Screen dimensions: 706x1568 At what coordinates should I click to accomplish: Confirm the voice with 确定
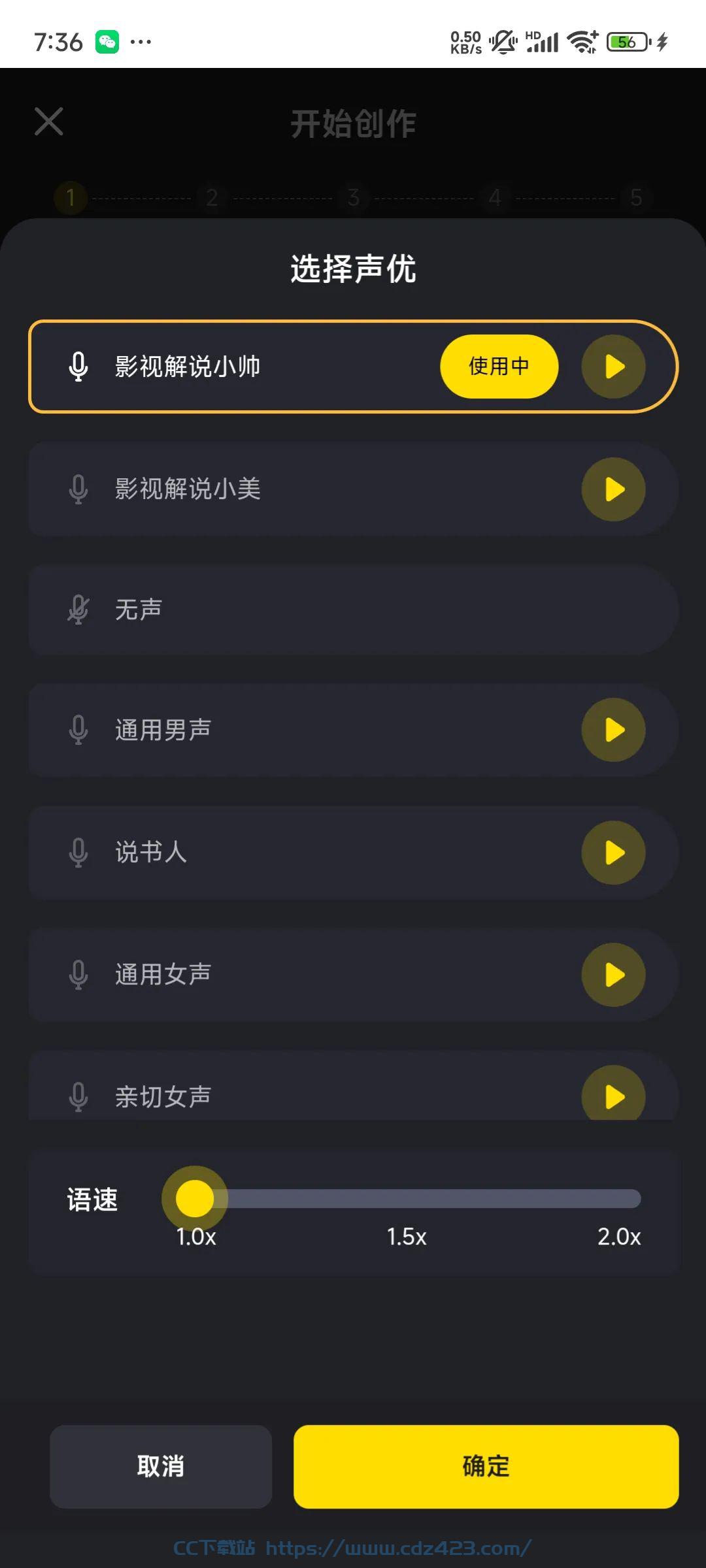pyautogui.click(x=486, y=1466)
